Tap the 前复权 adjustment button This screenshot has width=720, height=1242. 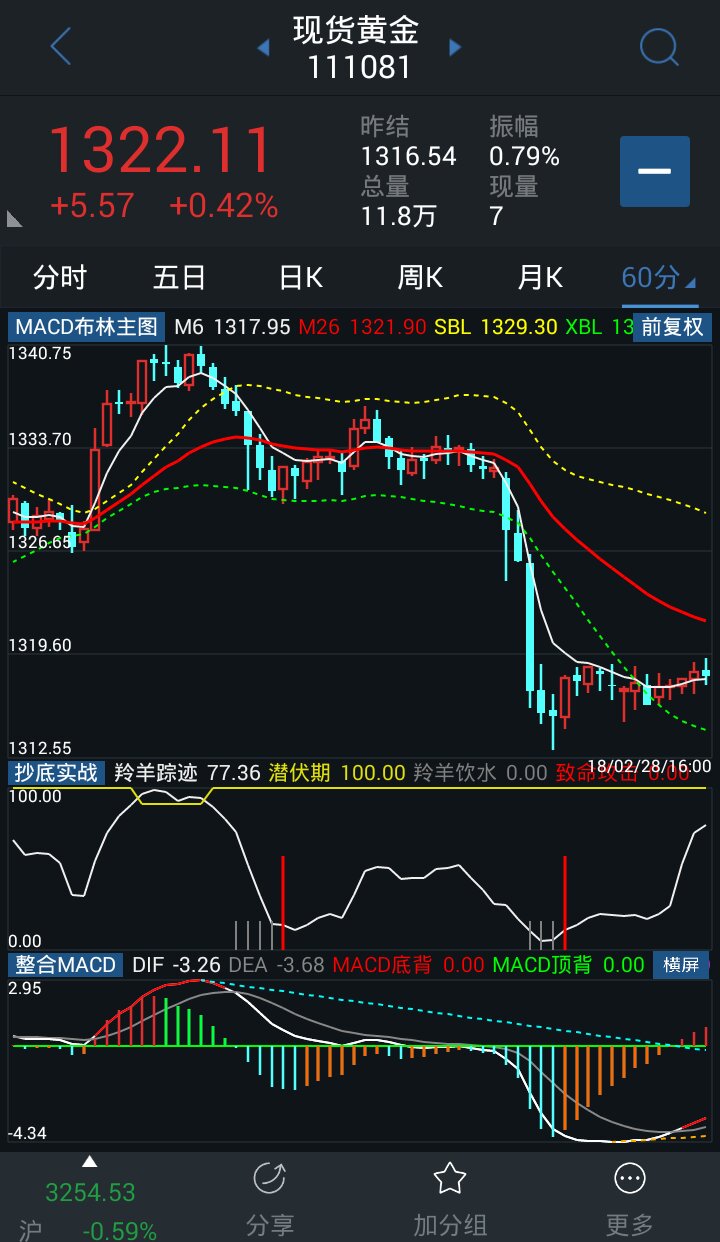672,327
